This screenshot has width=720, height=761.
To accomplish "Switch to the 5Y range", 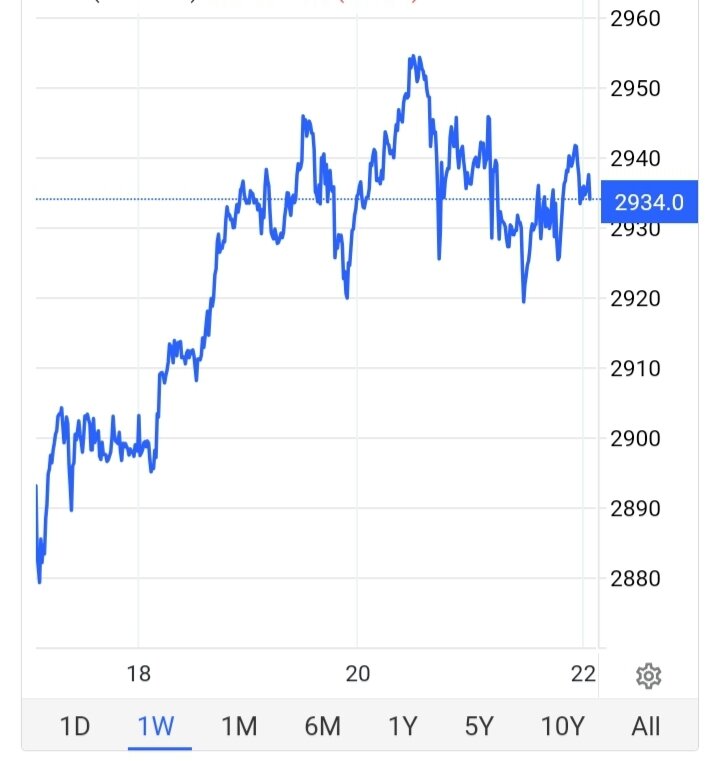I will click(x=479, y=726).
